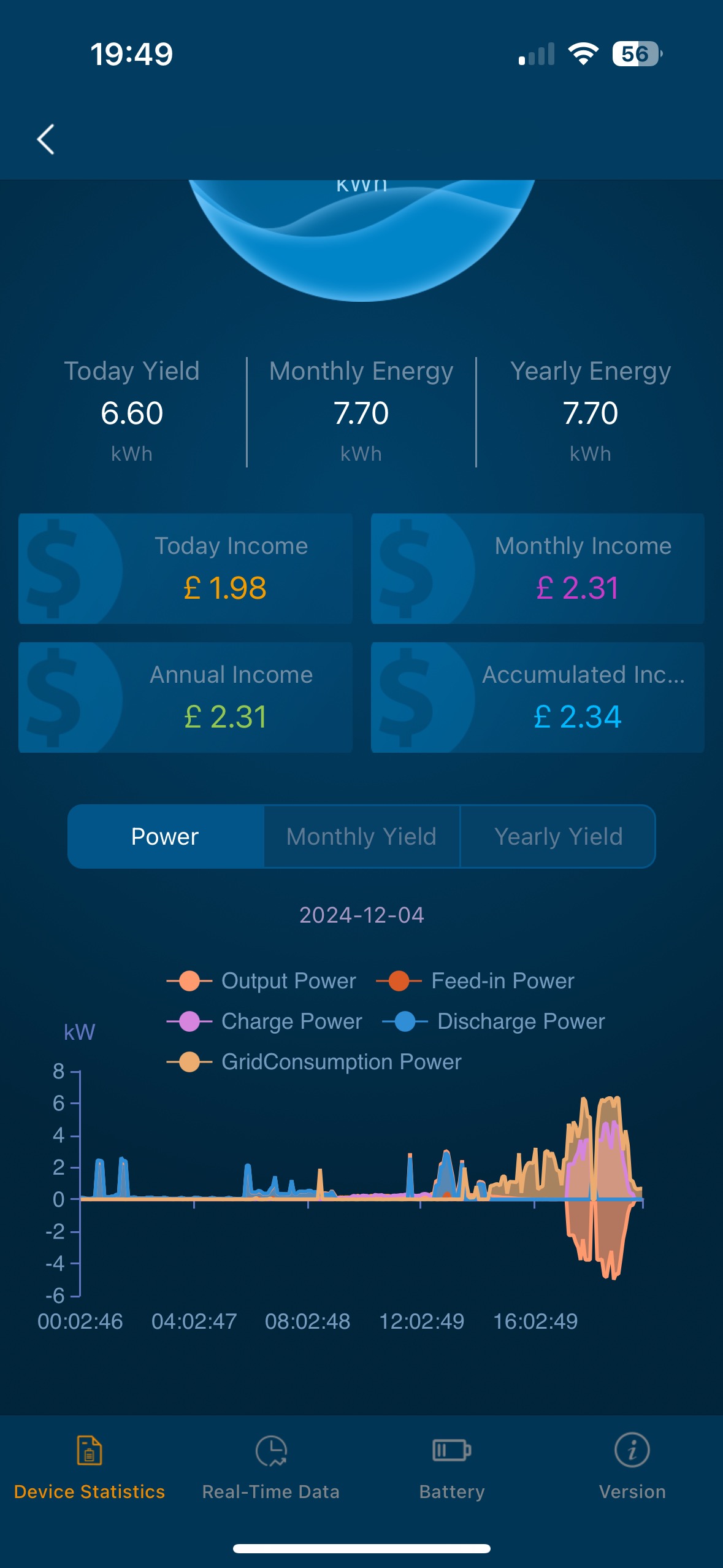
Task: Hide the Discharge Power series
Action: pyautogui.click(x=494, y=1021)
